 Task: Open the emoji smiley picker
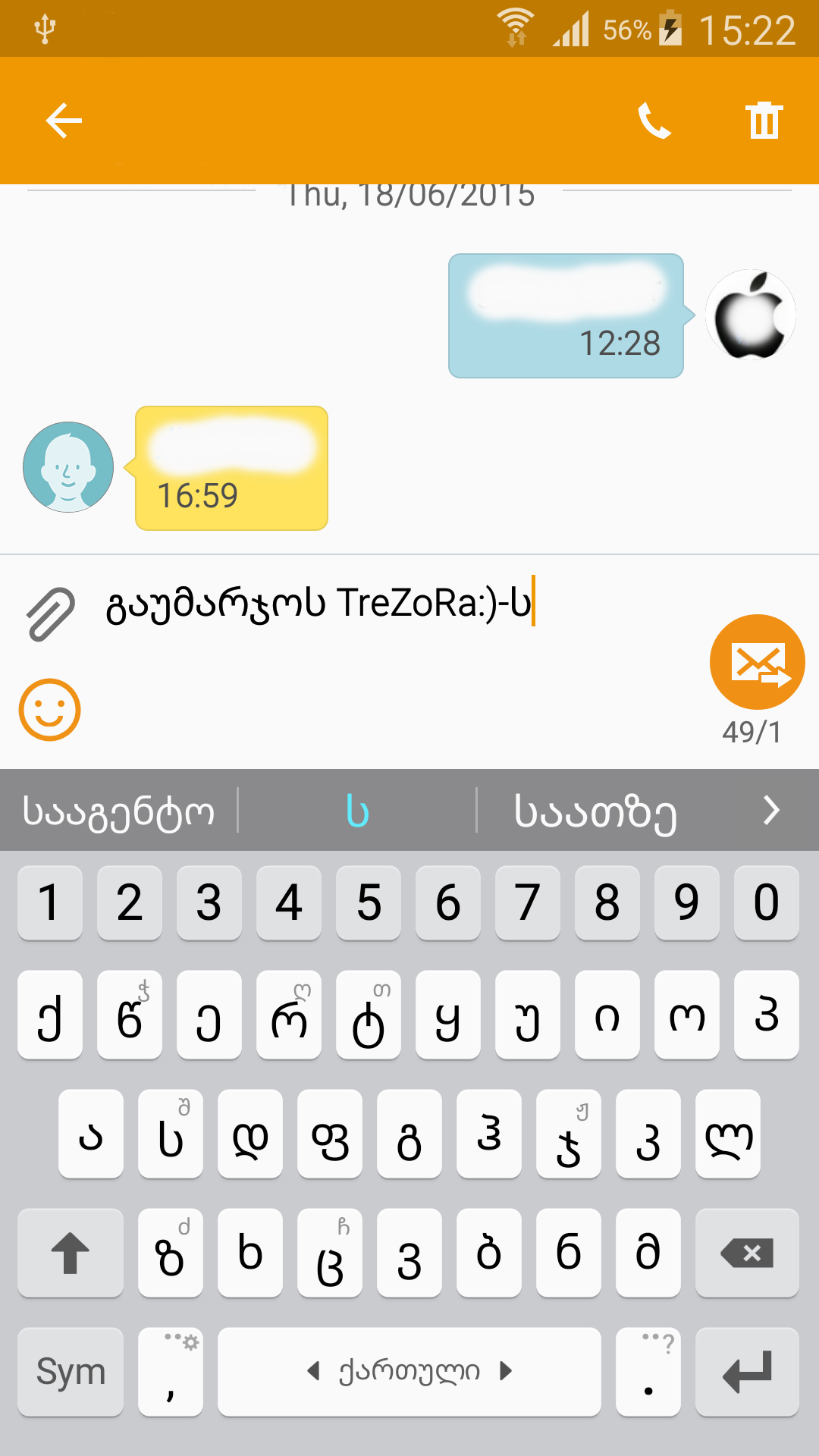point(50,710)
